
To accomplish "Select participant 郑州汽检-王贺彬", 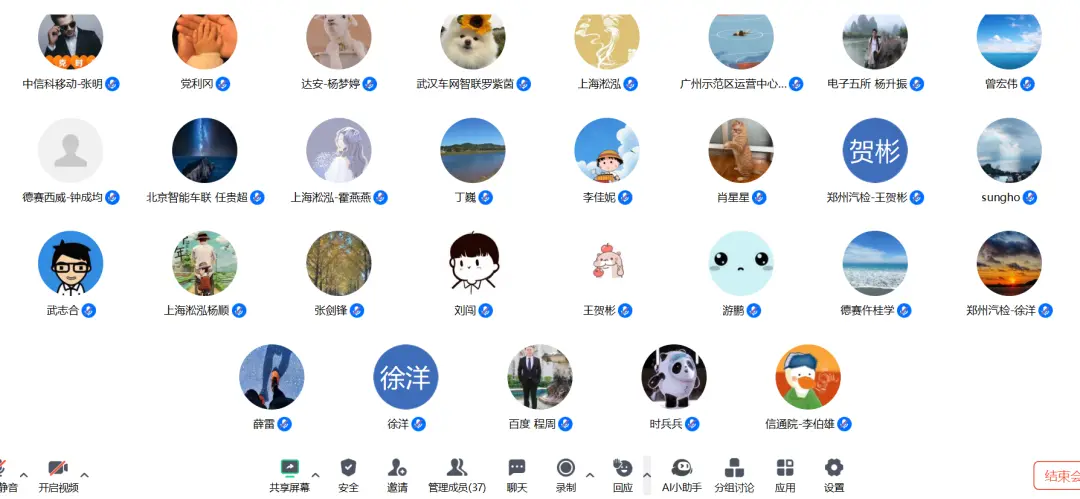I will click(874, 152).
